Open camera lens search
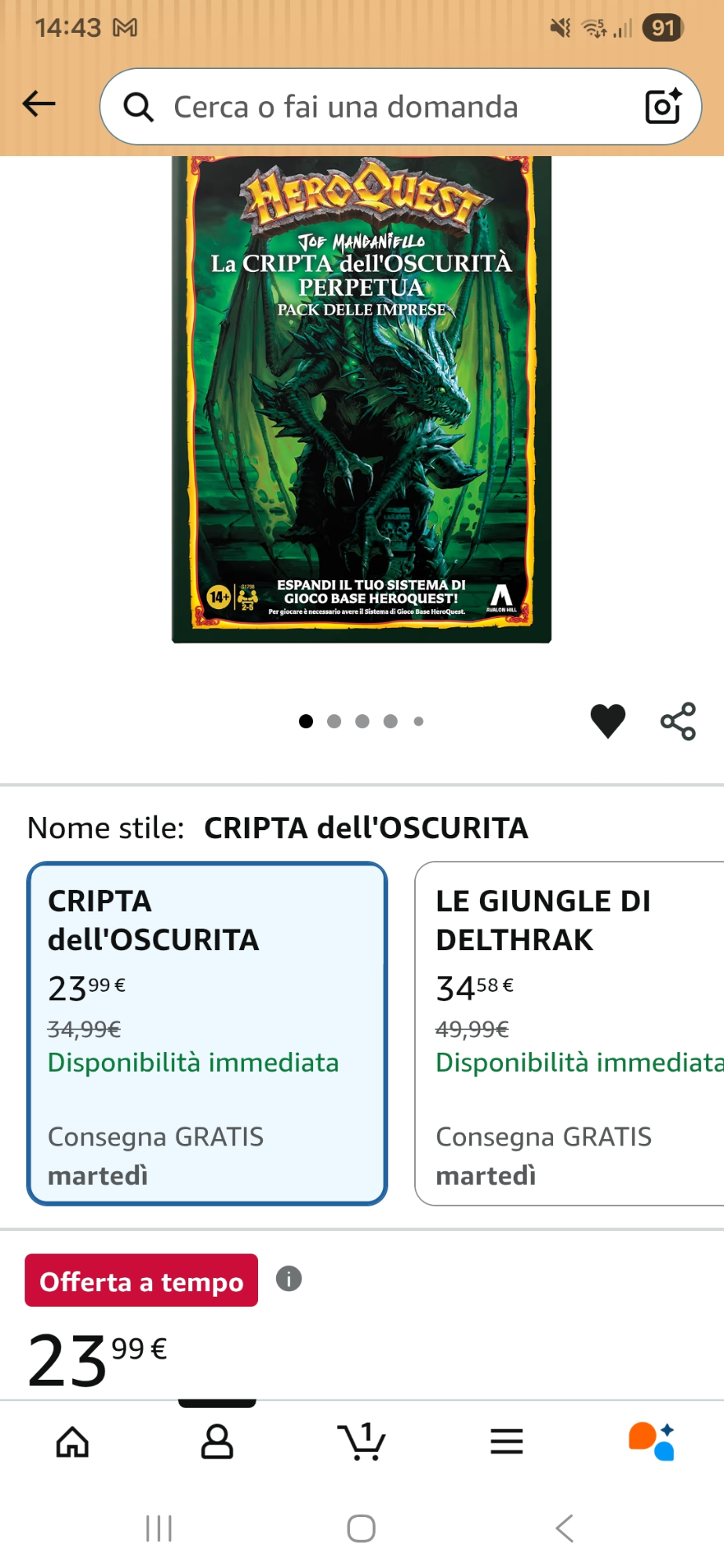Image resolution: width=724 pixels, height=1568 pixels. (x=663, y=107)
